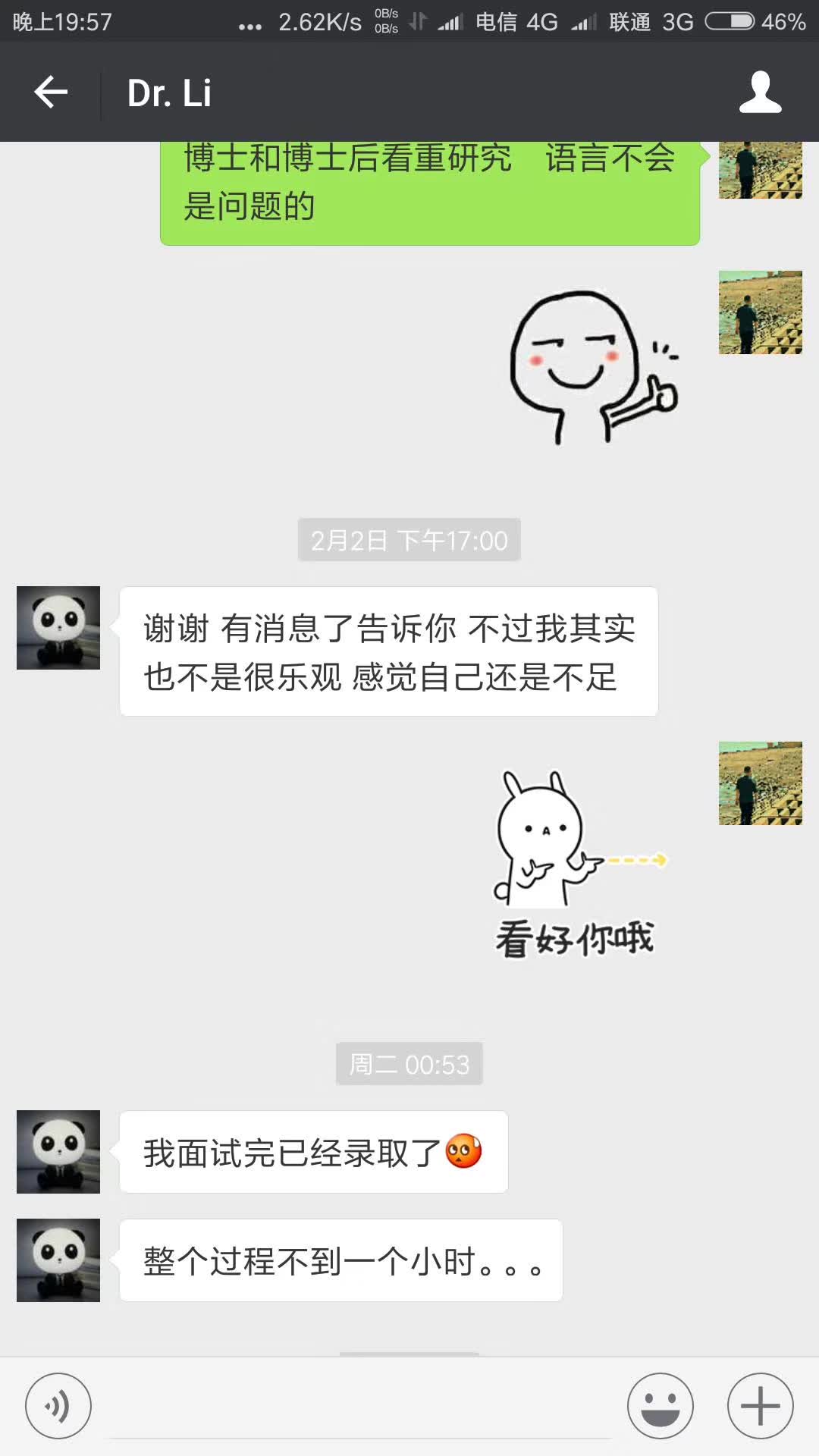Open Dr. Li's chat info profile icon
Viewport: 819px width, 1456px height.
pos(760,93)
